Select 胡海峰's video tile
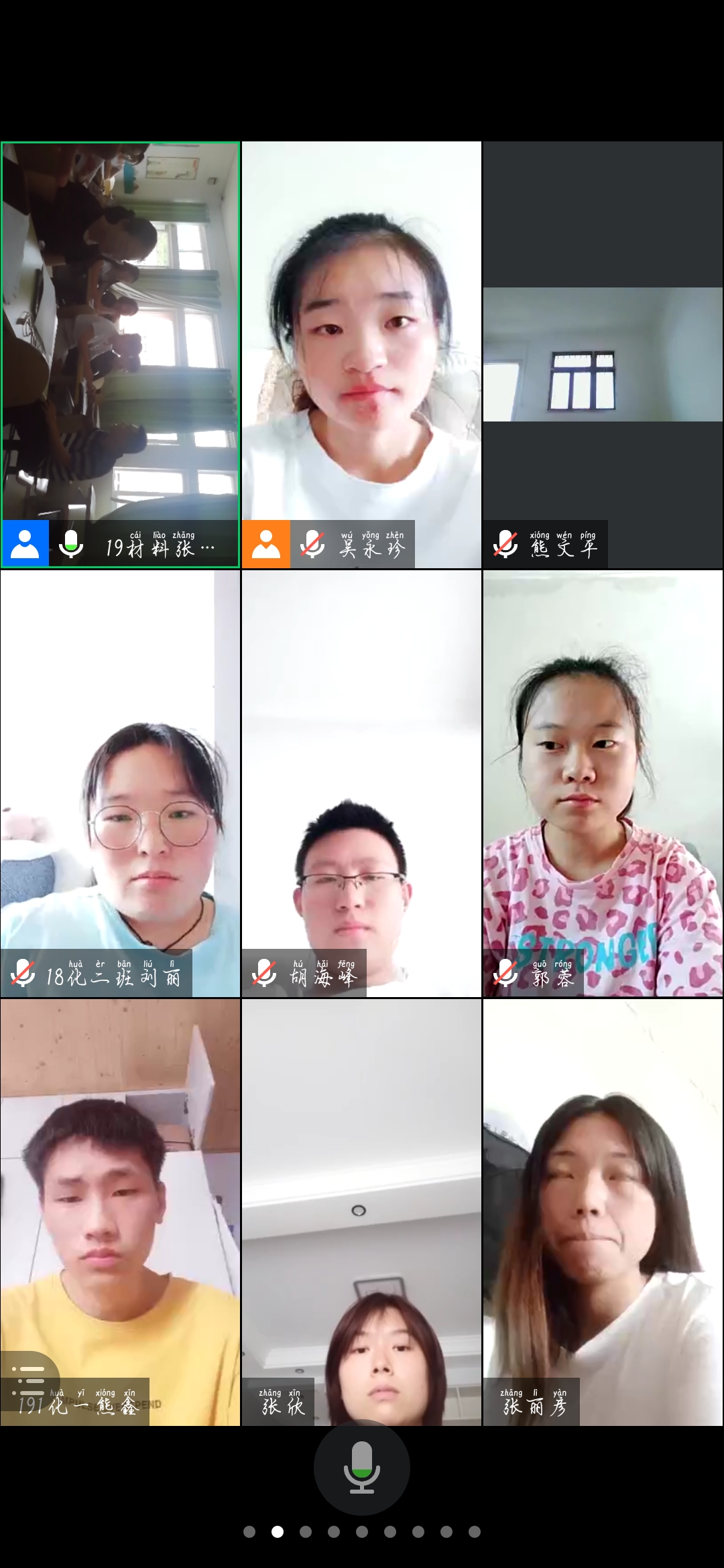This screenshot has height=1568, width=724. pos(362,771)
